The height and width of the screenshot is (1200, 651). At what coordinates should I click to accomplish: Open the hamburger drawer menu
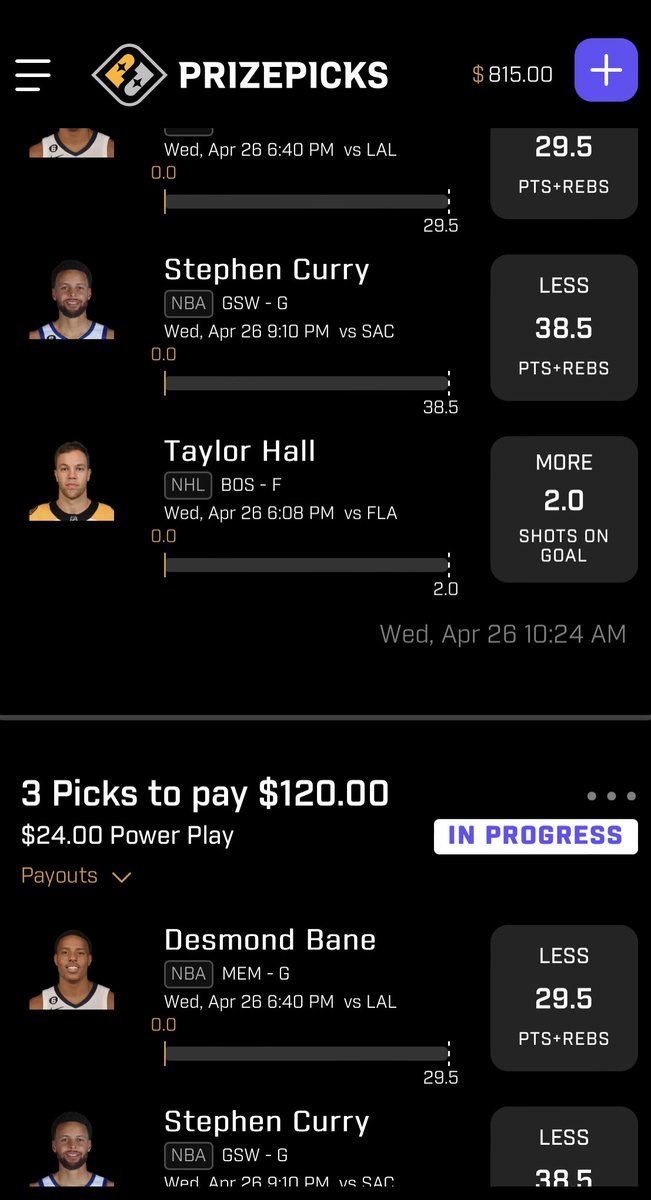(32, 73)
